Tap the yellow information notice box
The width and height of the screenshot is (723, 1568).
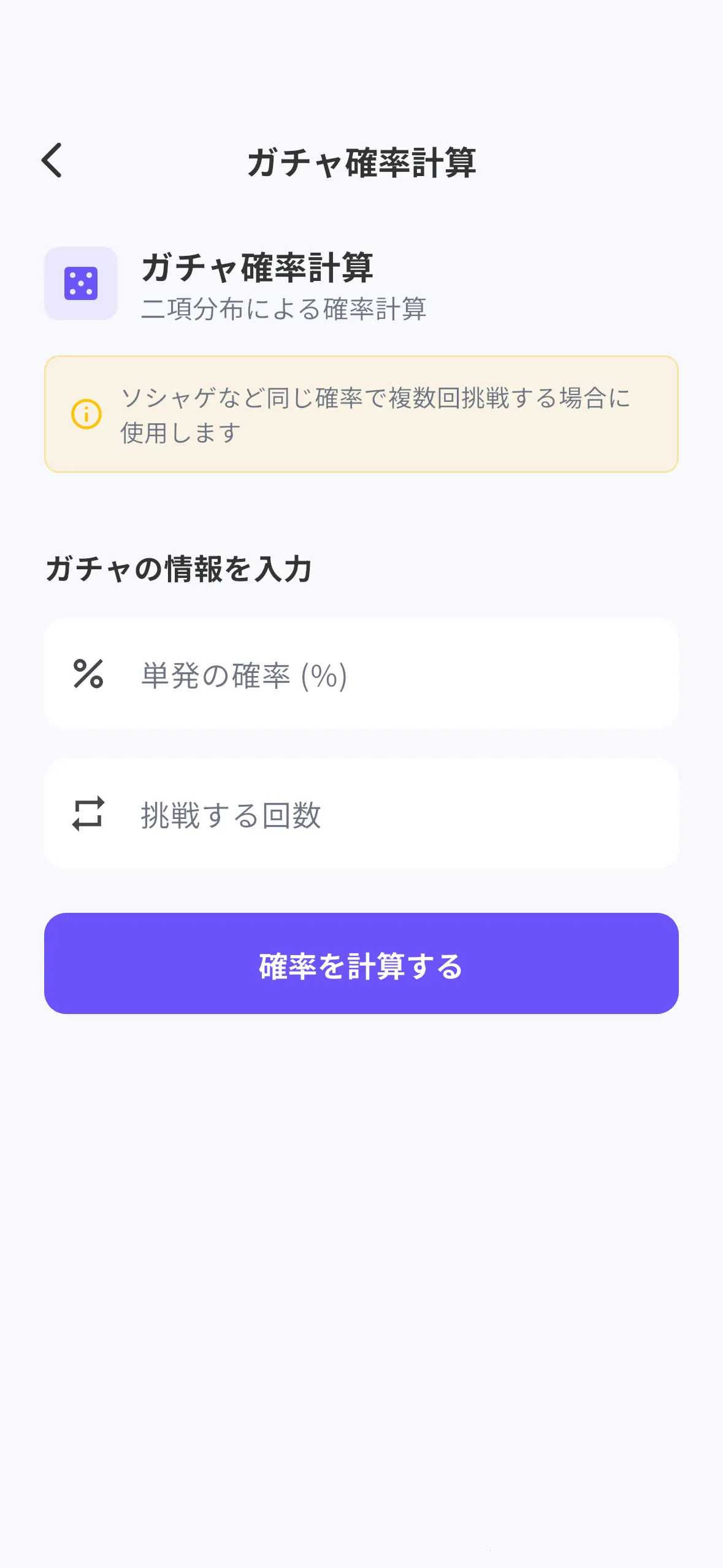[361, 415]
